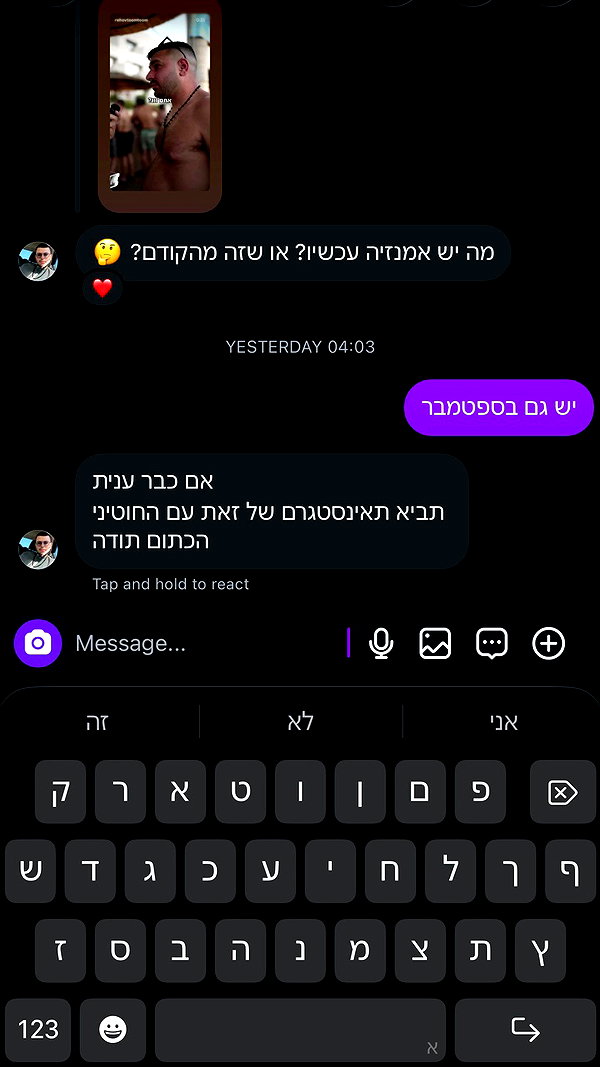
Task: Tap the heart reaction under the message
Action: click(x=102, y=289)
